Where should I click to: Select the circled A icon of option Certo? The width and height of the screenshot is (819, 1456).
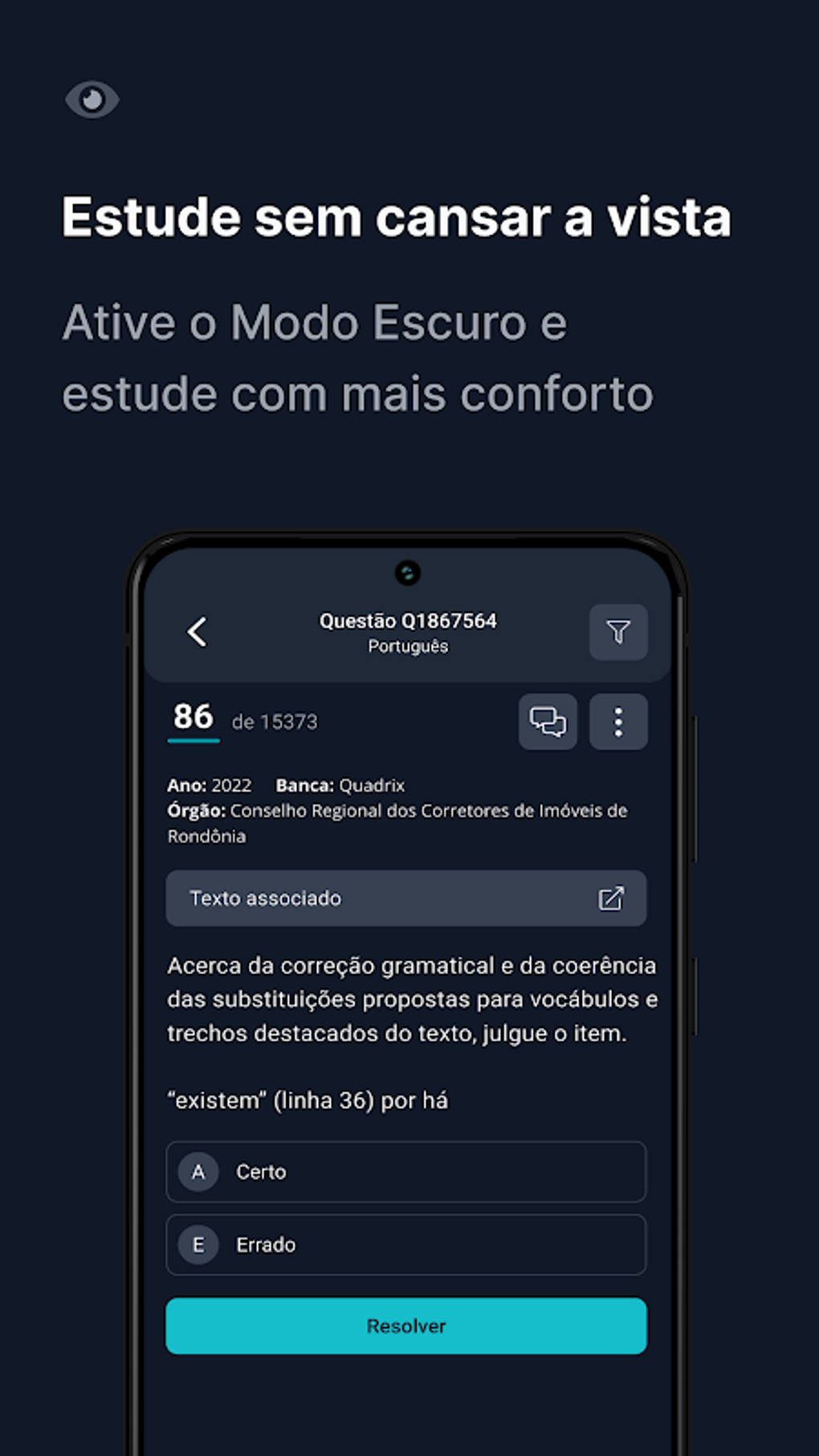click(x=199, y=1172)
